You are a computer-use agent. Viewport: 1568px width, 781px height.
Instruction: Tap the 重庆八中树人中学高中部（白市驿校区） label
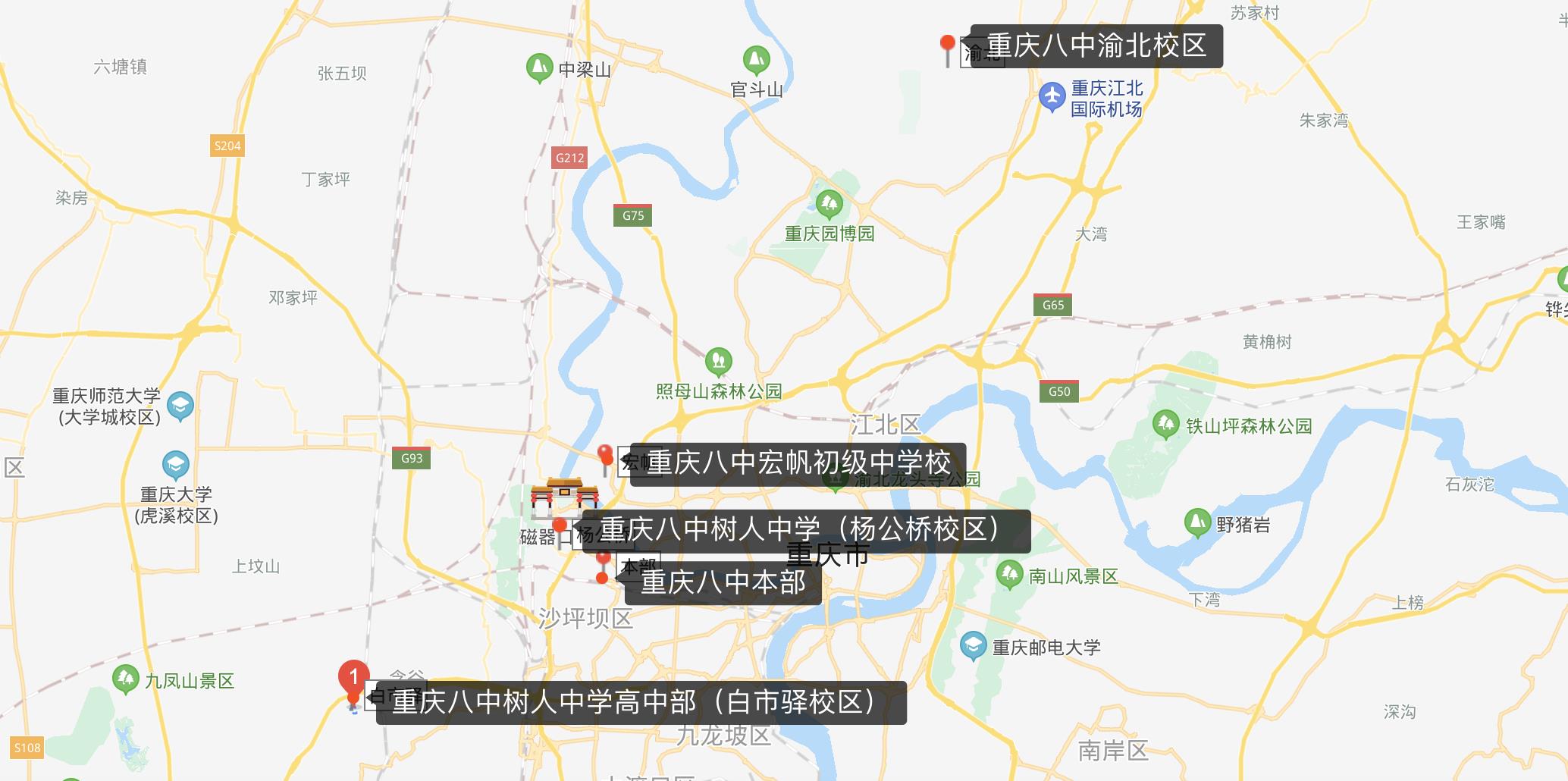[641, 702]
